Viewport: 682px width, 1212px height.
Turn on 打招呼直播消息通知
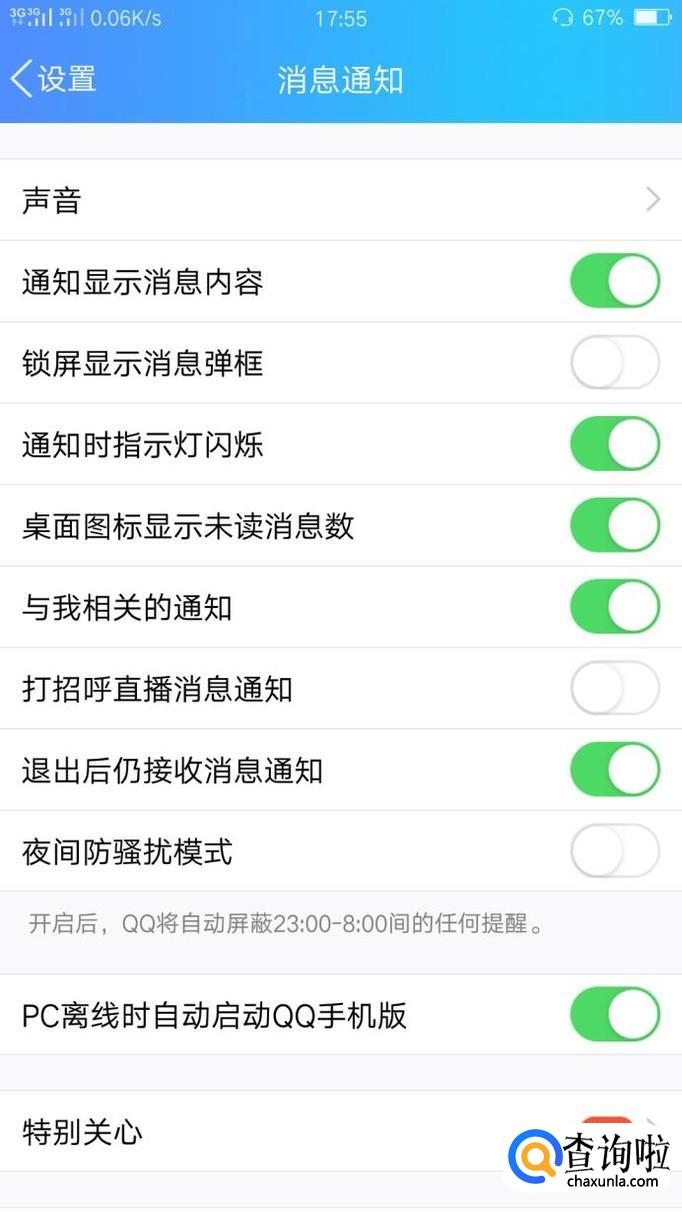[x=614, y=689]
